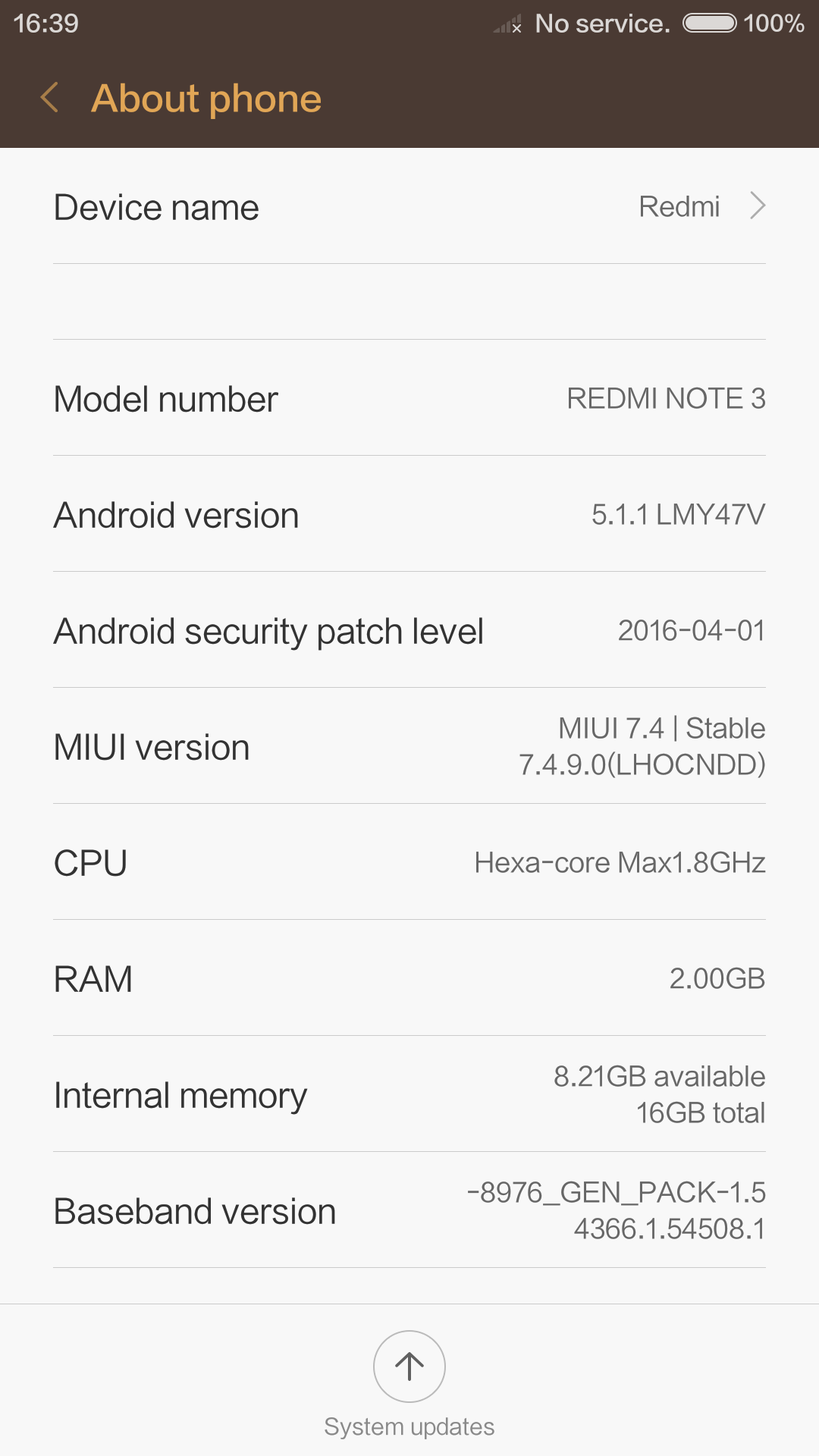Go back from About phone
This screenshot has height=1456, width=819.
point(50,99)
